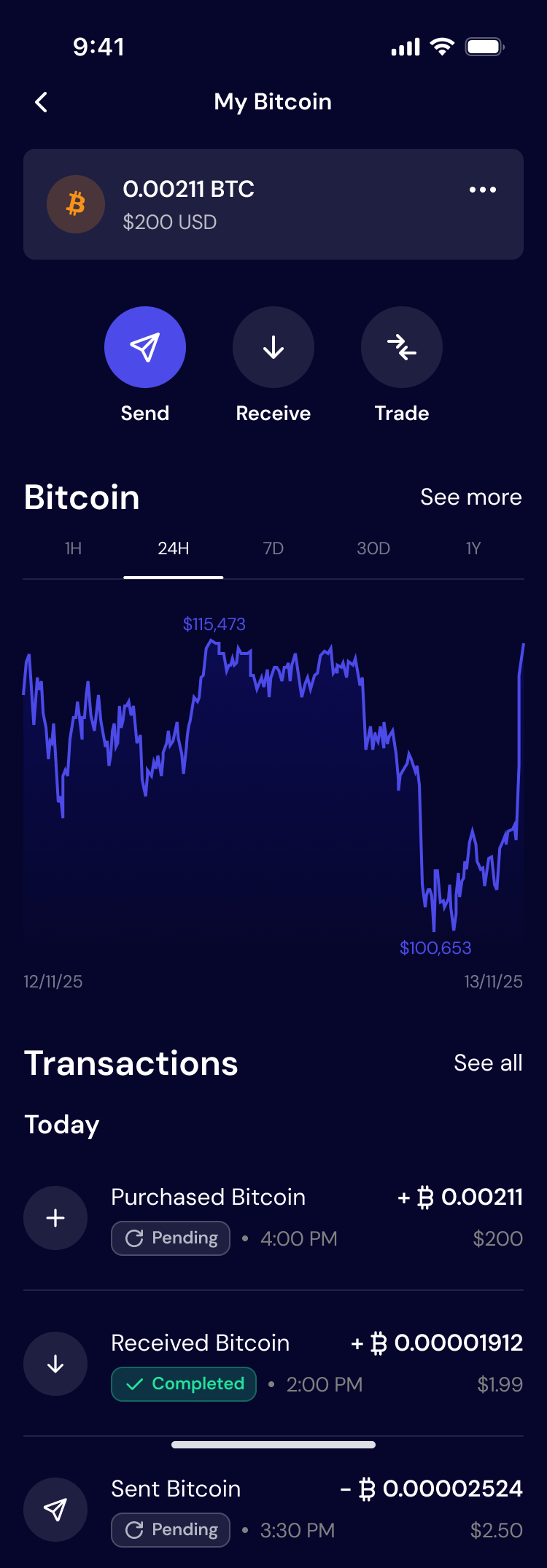This screenshot has width=547, height=1568.
Task: Open the three-dot options on balance card
Action: 482,190
